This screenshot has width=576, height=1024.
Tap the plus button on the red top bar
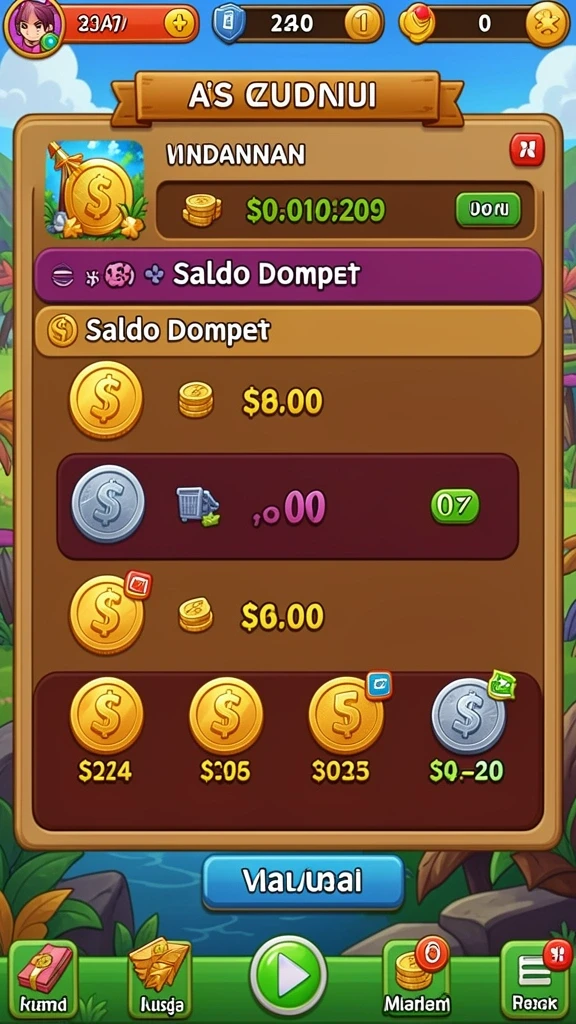tap(178, 24)
